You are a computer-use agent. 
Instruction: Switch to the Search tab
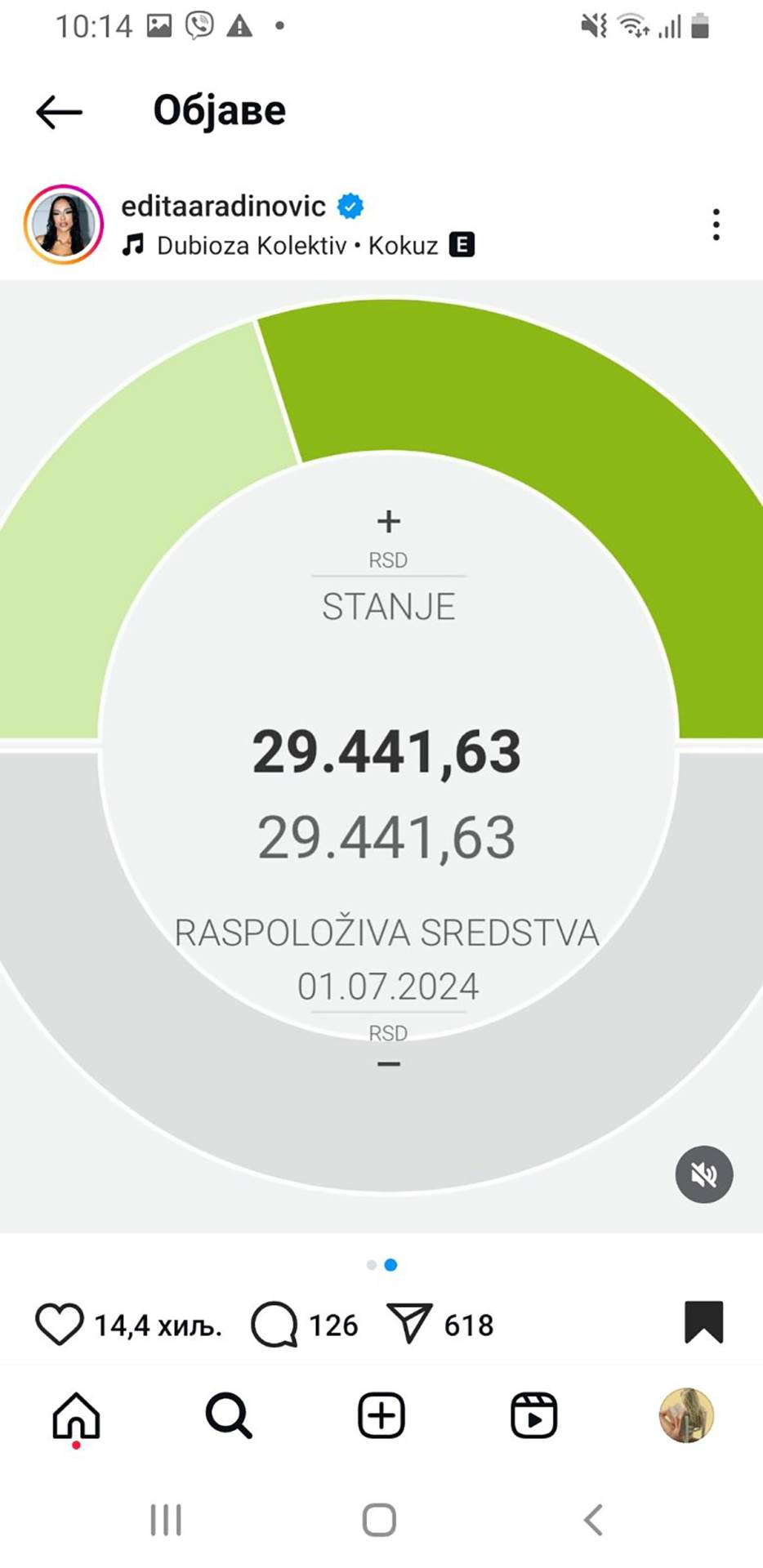coord(229,1415)
